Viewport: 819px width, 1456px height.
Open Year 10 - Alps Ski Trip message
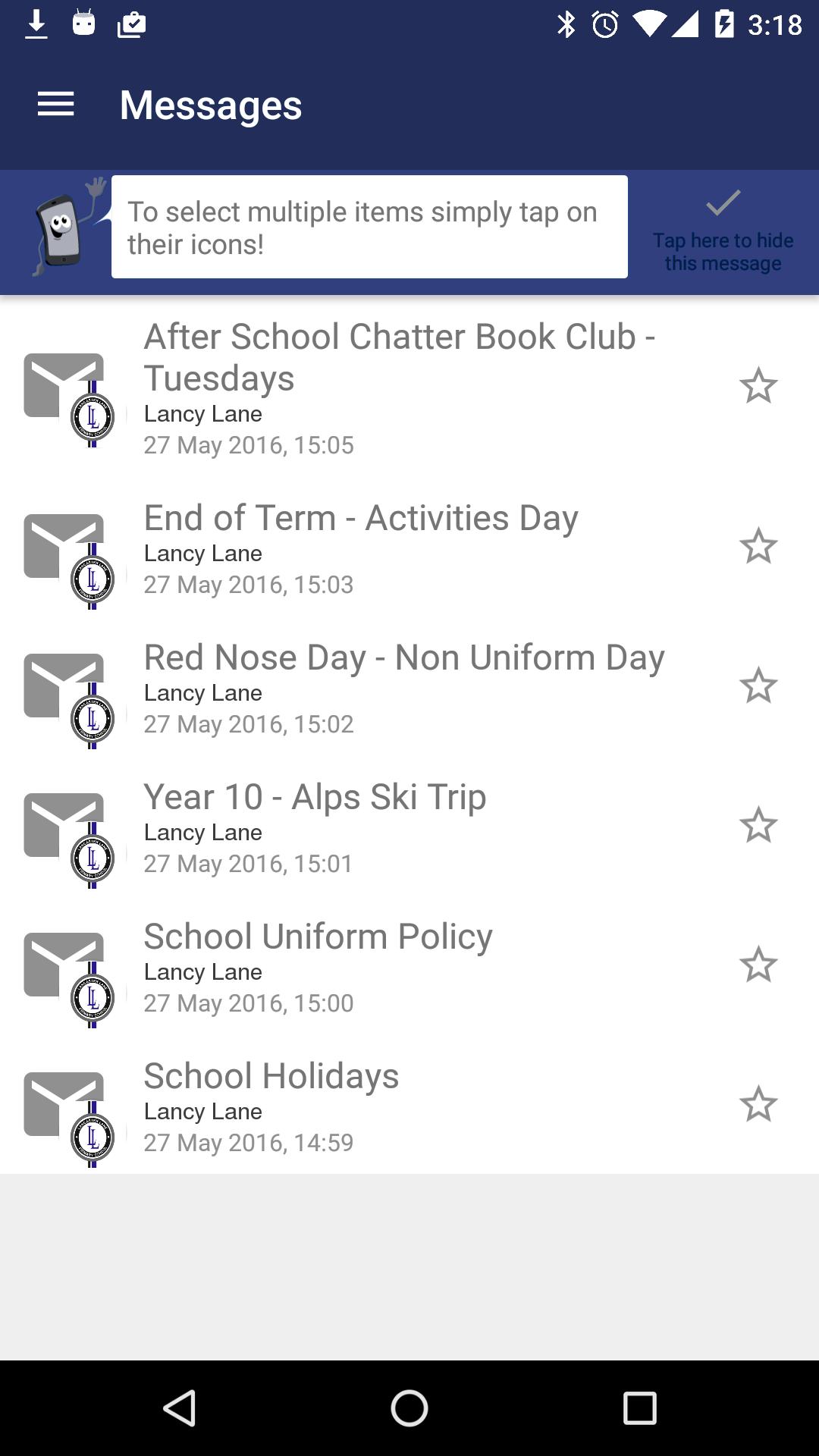point(409,827)
